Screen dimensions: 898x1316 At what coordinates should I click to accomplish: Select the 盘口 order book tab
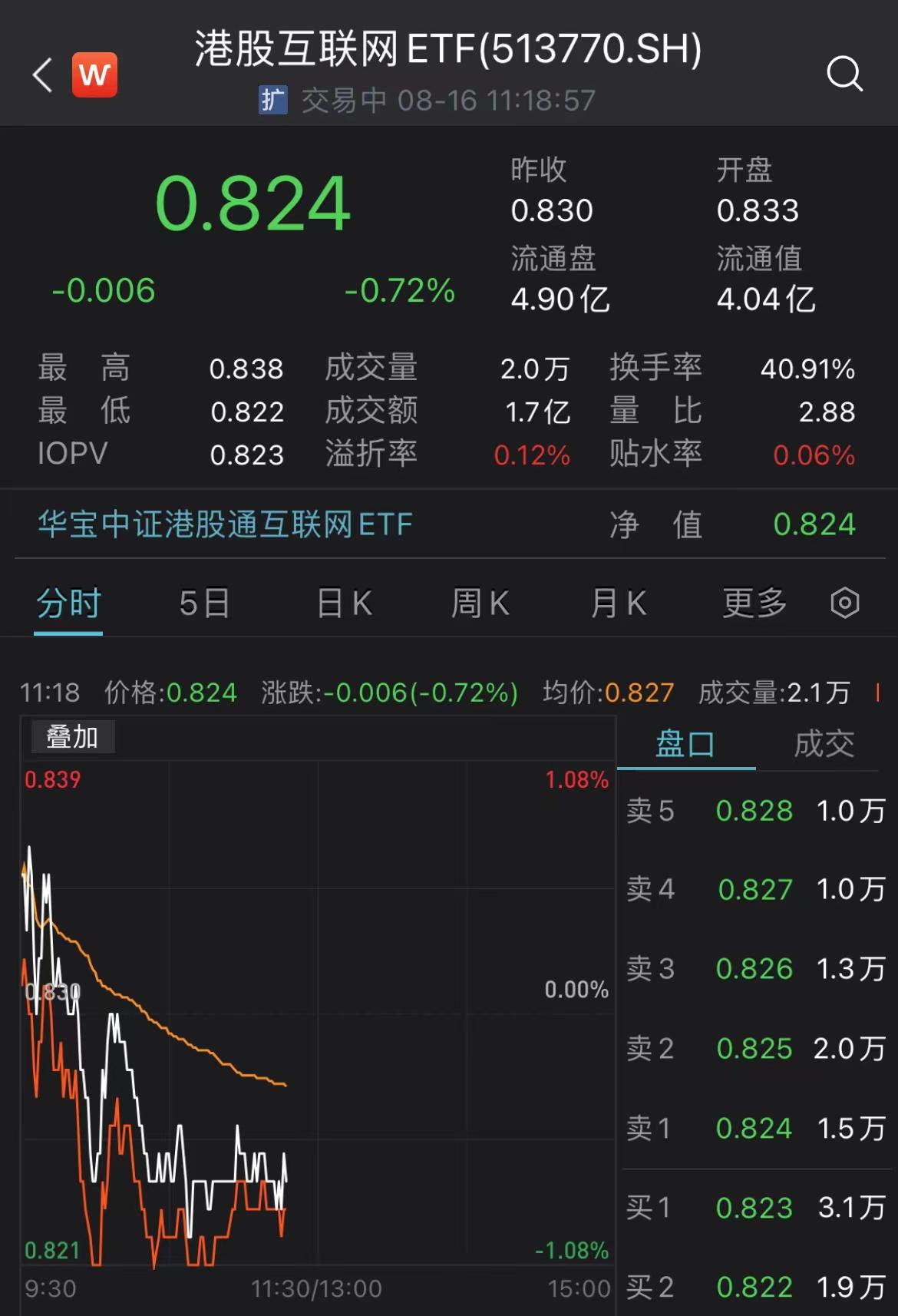tap(685, 744)
